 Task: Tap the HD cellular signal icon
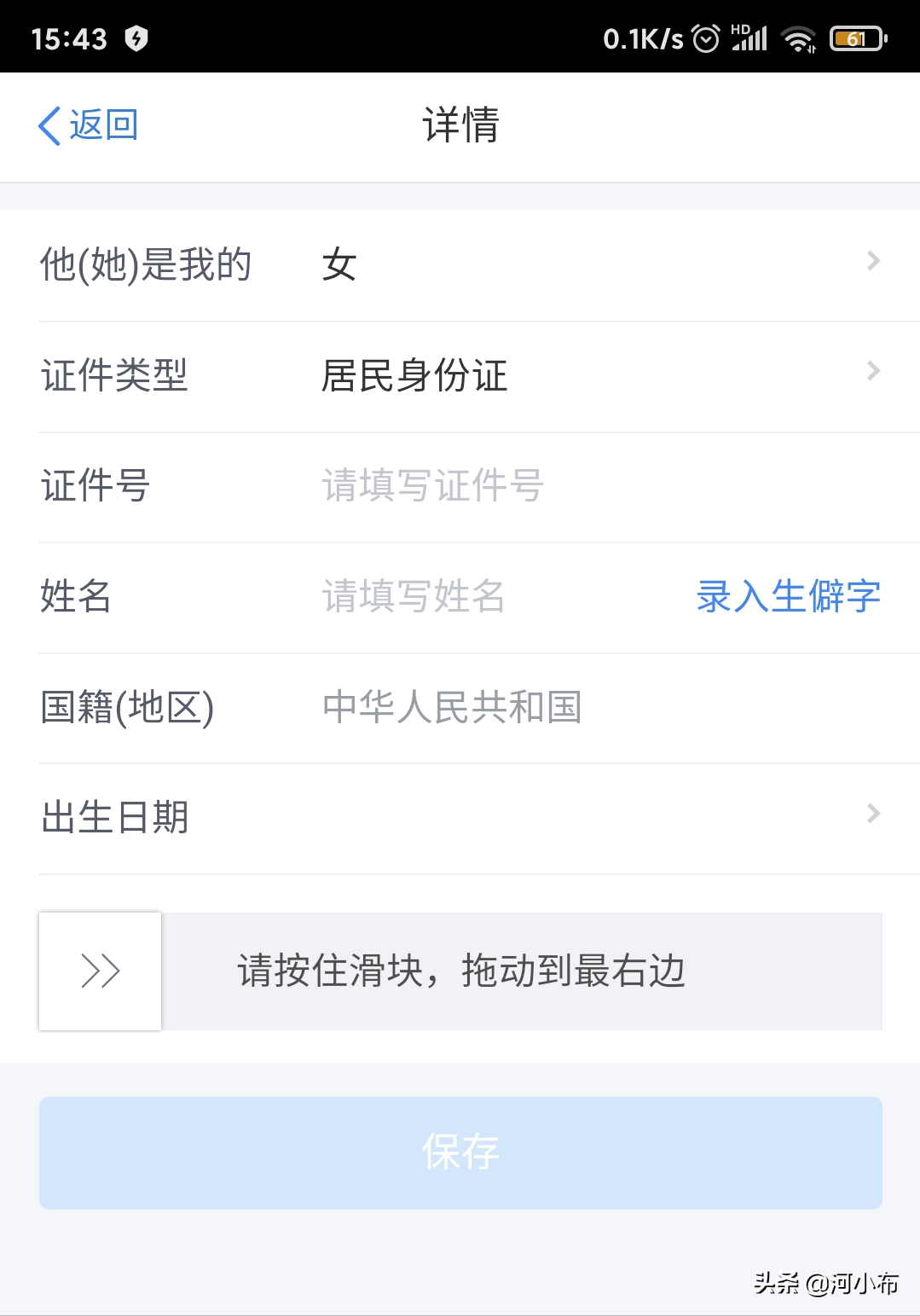click(x=748, y=37)
